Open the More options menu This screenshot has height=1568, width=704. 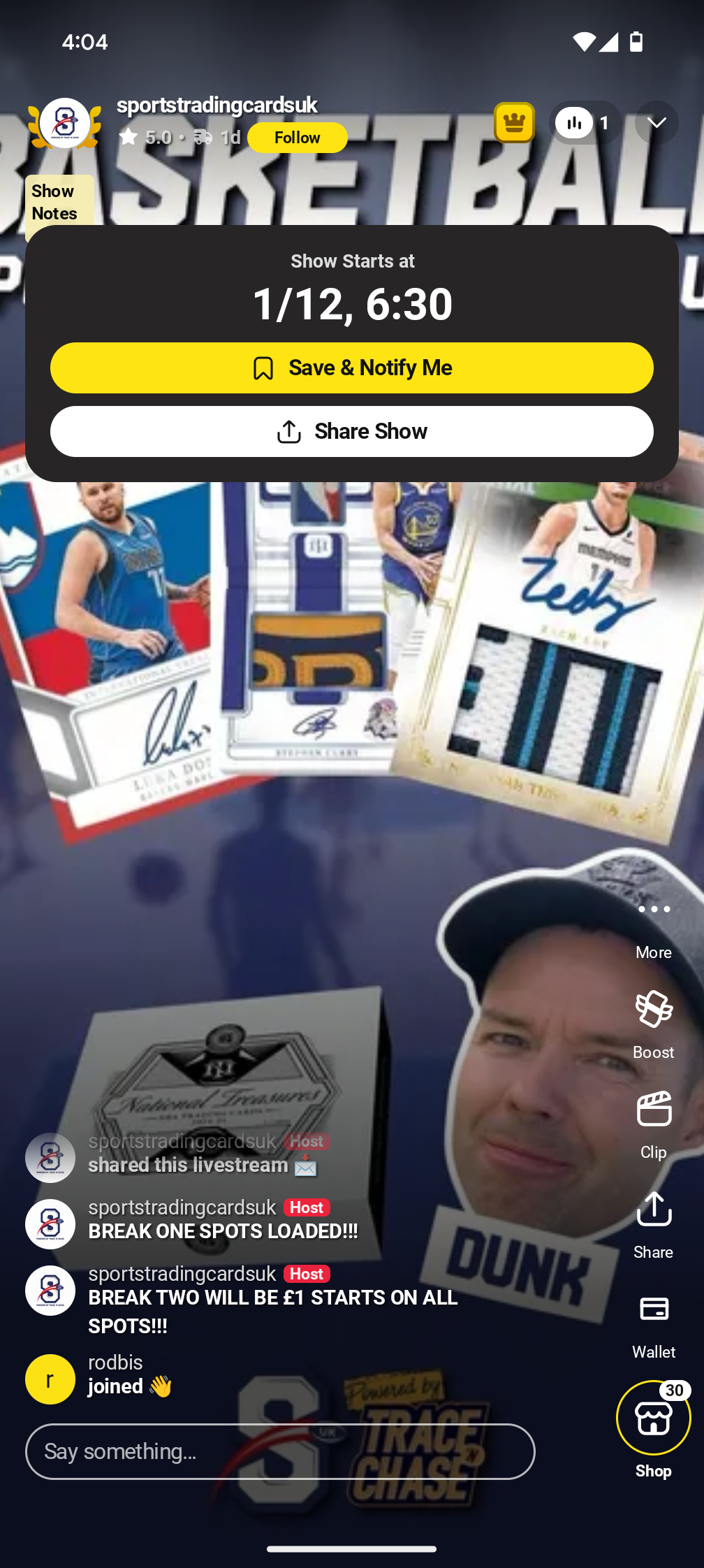(654, 922)
